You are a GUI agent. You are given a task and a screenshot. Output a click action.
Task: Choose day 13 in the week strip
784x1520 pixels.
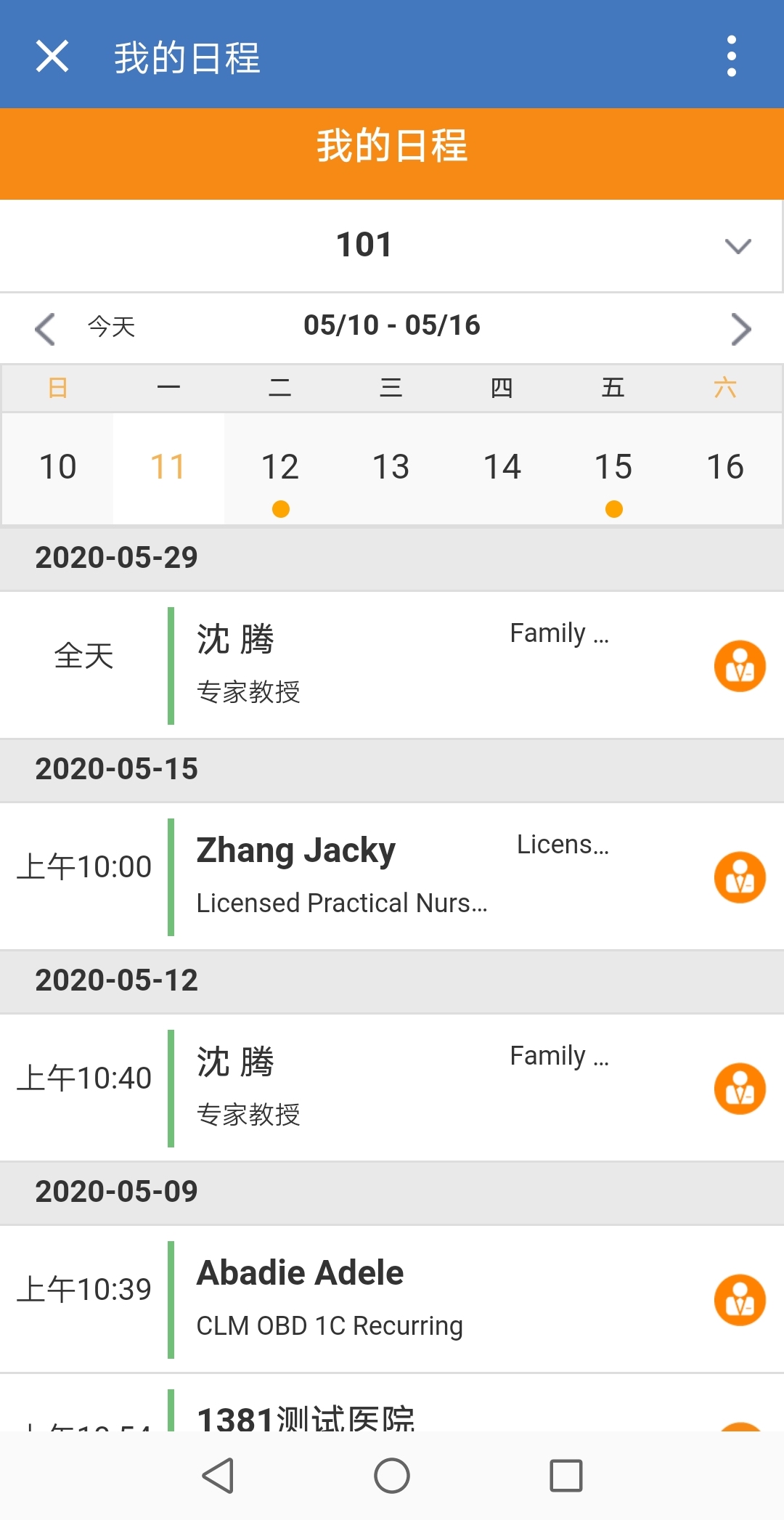point(391,467)
